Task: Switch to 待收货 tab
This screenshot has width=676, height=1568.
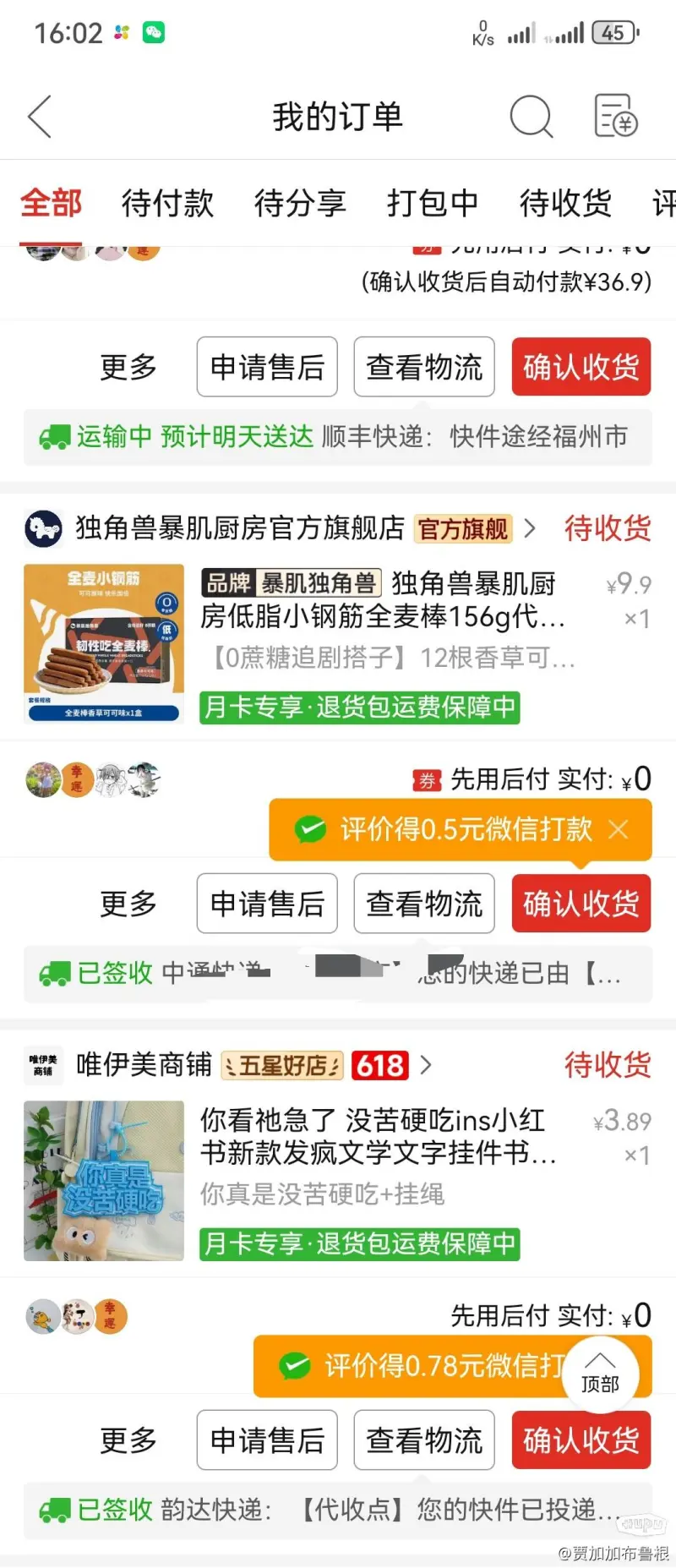Action: 565,204
